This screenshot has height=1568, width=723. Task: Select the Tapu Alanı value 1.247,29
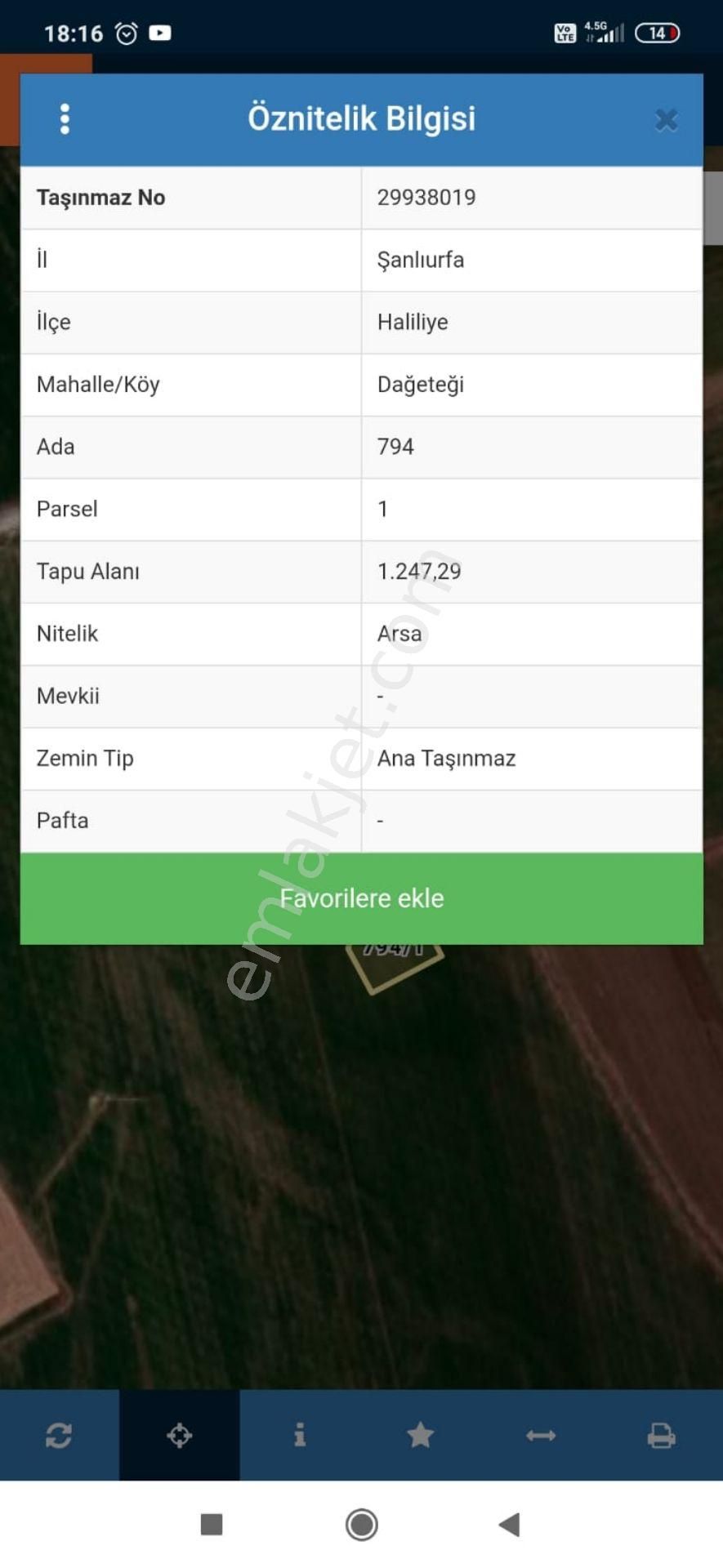(x=419, y=572)
